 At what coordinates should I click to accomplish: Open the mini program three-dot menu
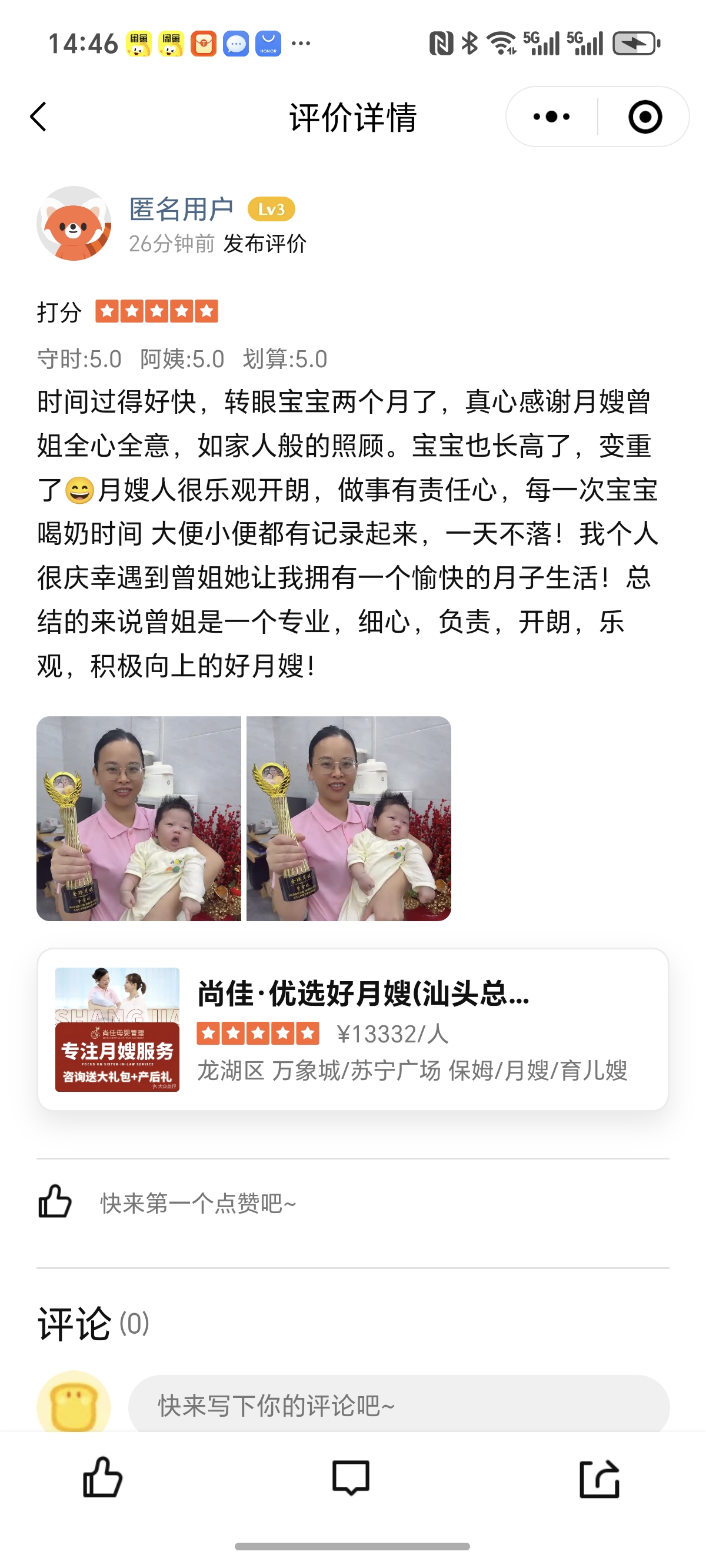551,117
